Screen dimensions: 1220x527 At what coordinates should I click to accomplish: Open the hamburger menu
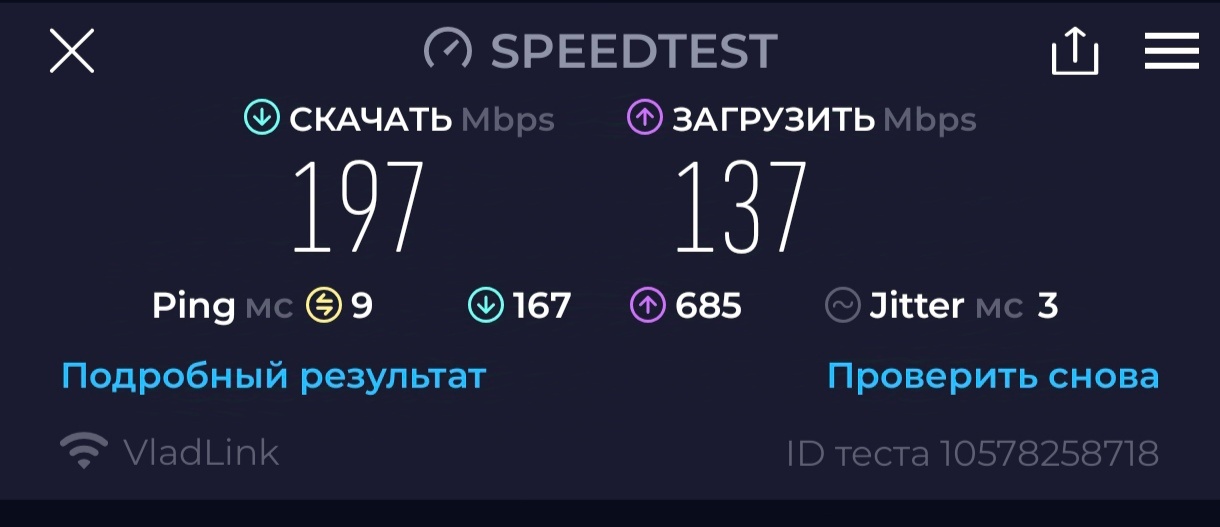pos(1171,51)
